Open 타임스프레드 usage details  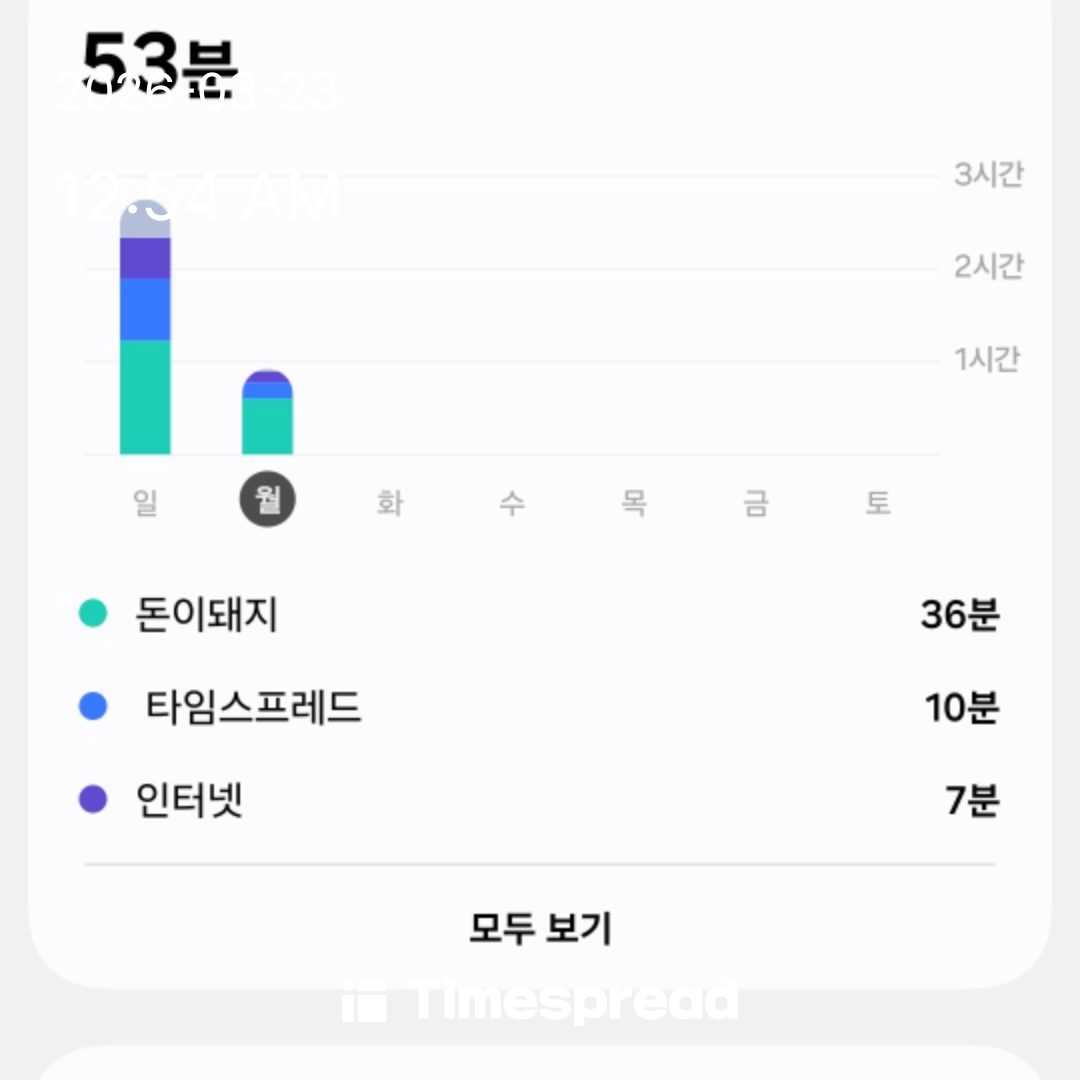tap(540, 708)
